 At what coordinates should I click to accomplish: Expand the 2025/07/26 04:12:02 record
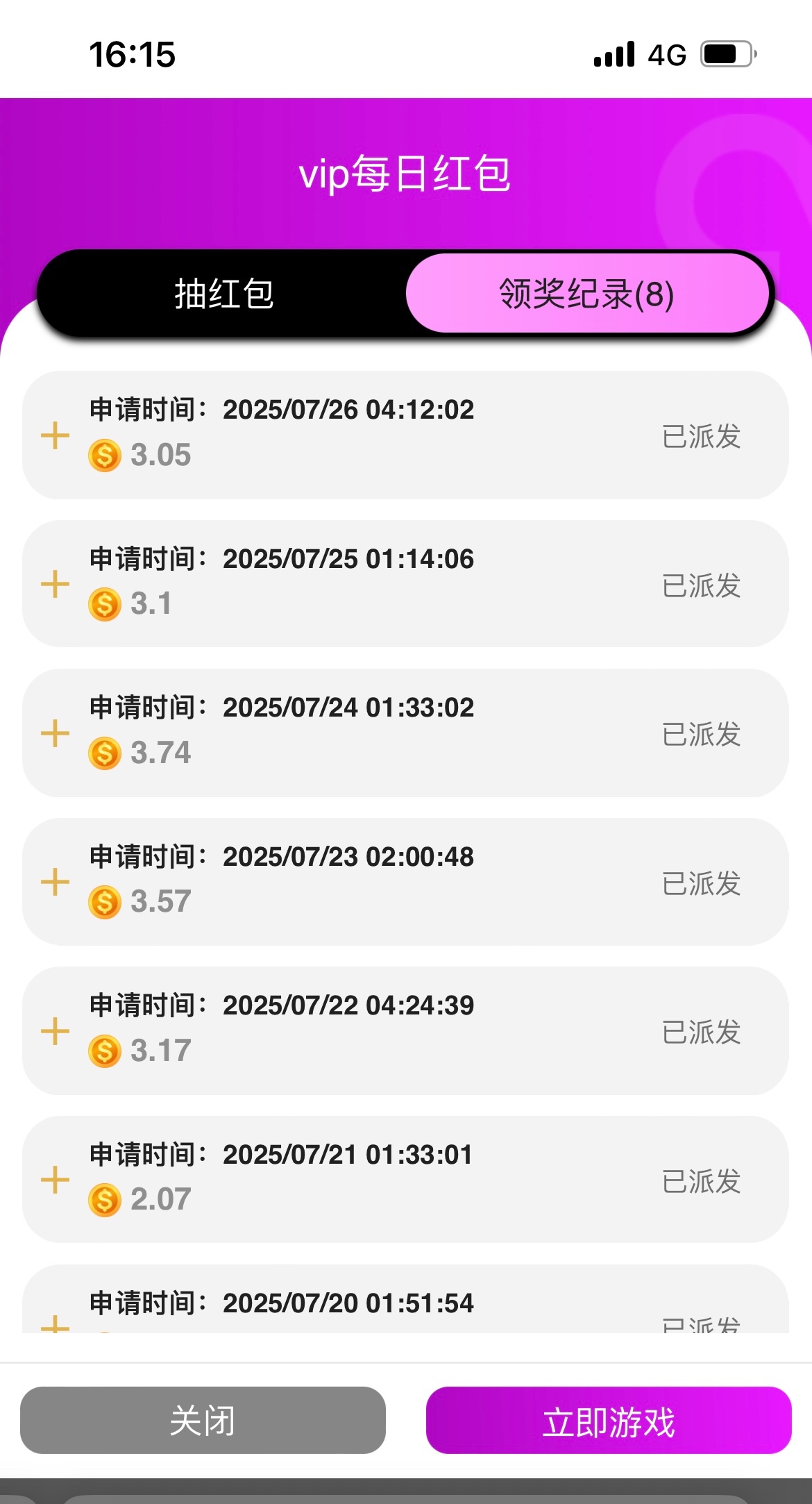coord(56,436)
